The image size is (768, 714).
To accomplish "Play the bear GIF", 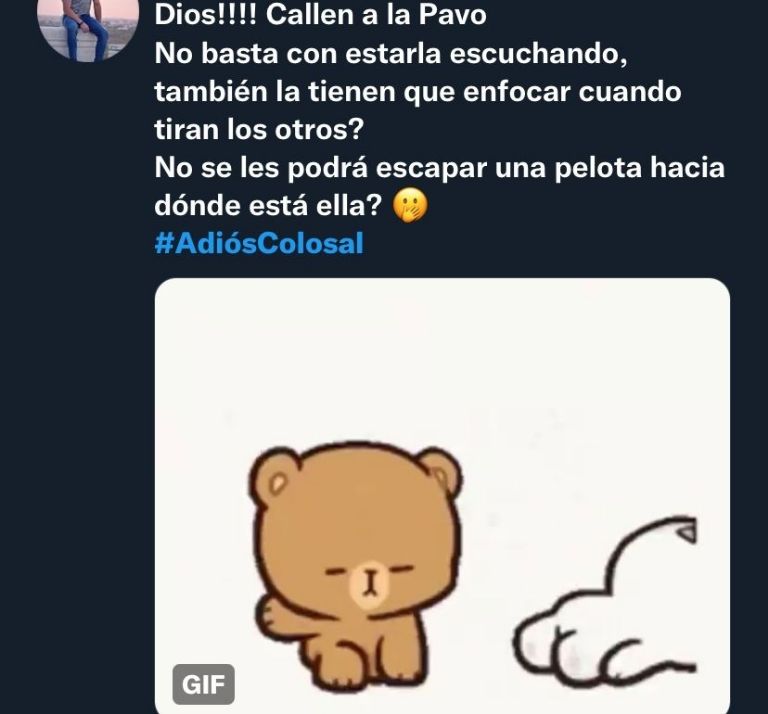I will click(x=442, y=495).
